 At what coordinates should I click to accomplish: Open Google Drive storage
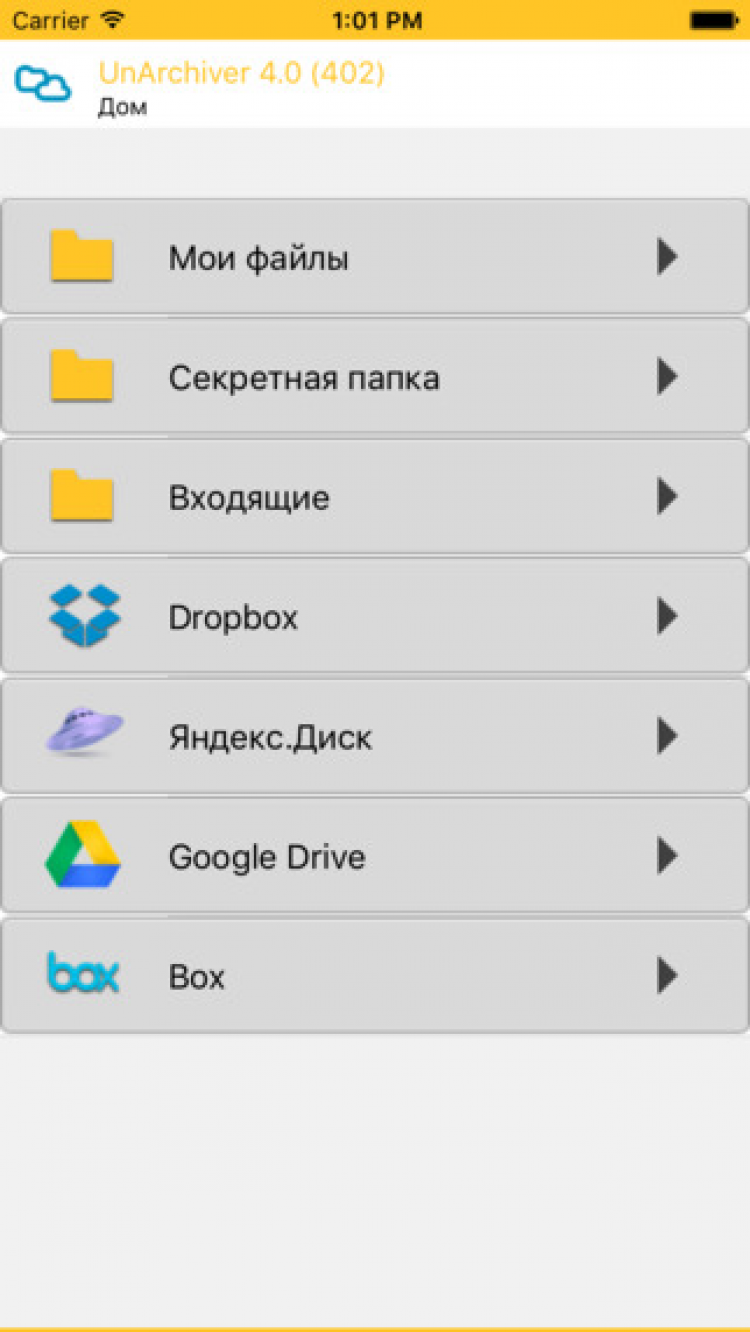pos(374,856)
